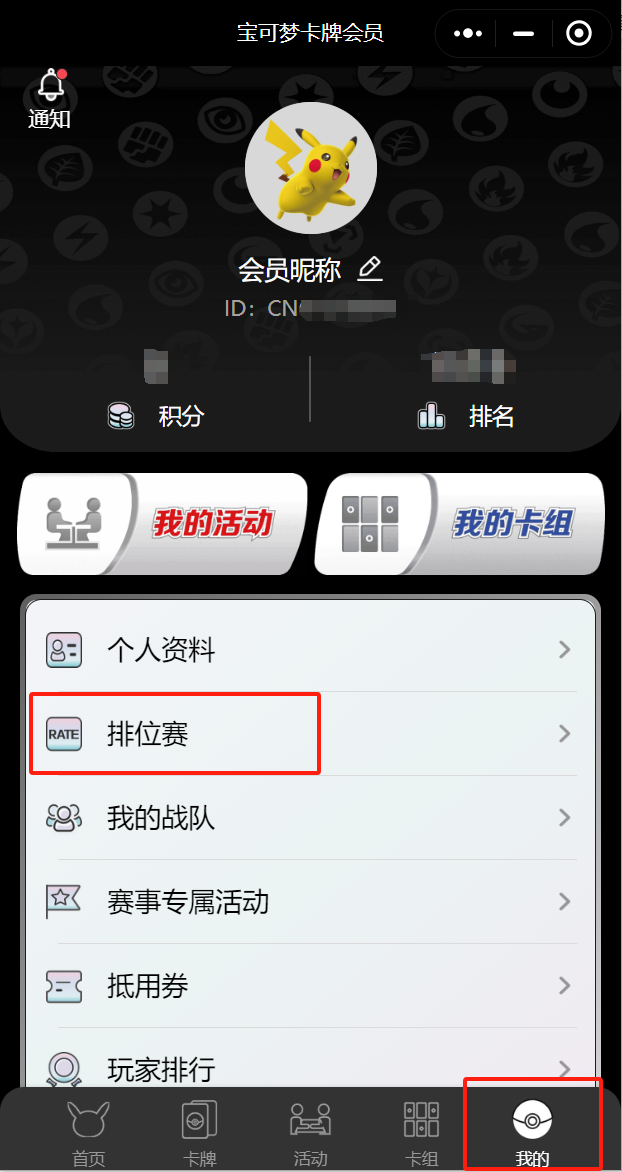The width and height of the screenshot is (622, 1172).
Task: Open 我的活动
Action: (x=162, y=524)
